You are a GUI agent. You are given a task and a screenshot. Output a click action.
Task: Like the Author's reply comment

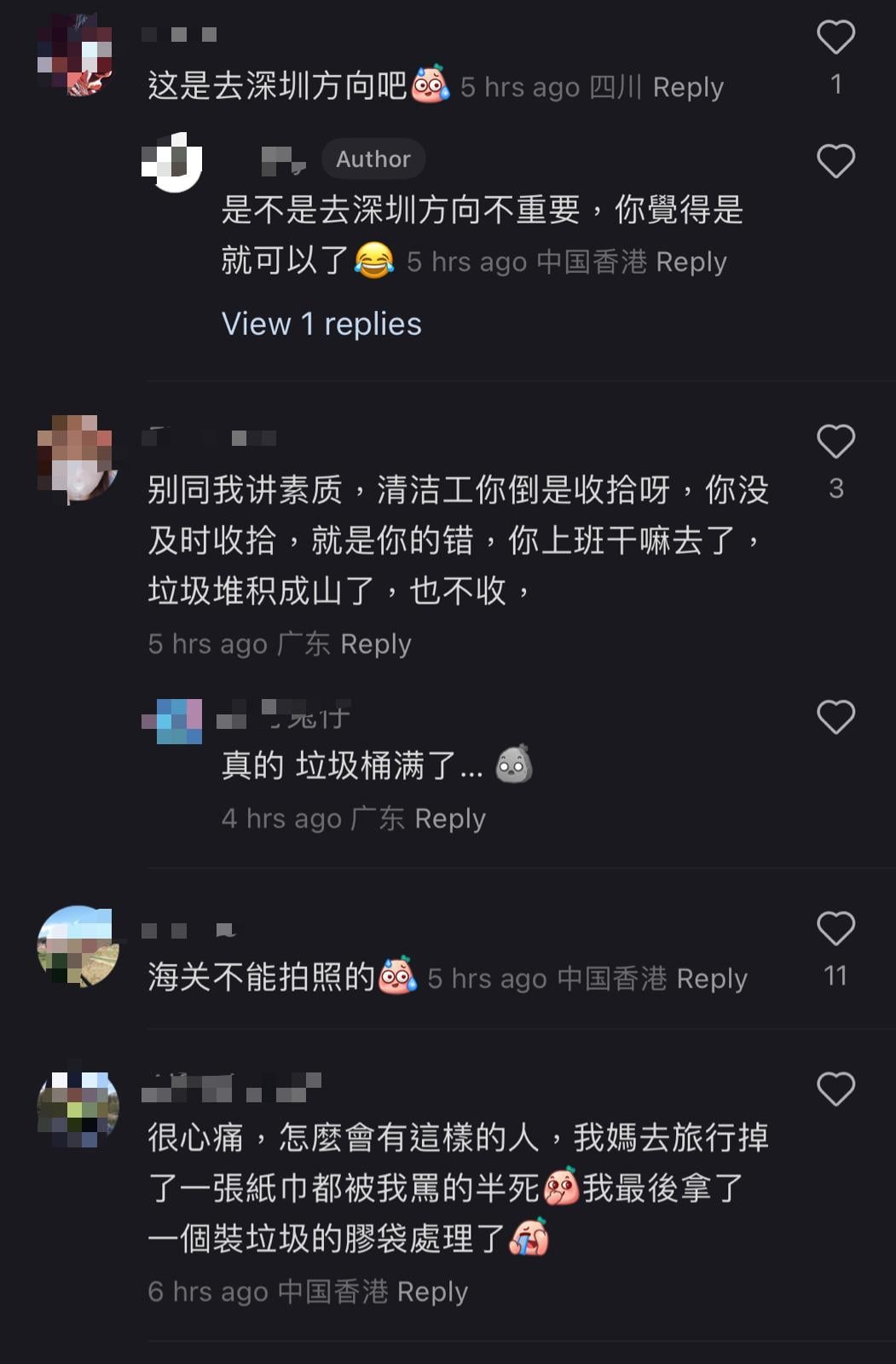click(x=835, y=161)
